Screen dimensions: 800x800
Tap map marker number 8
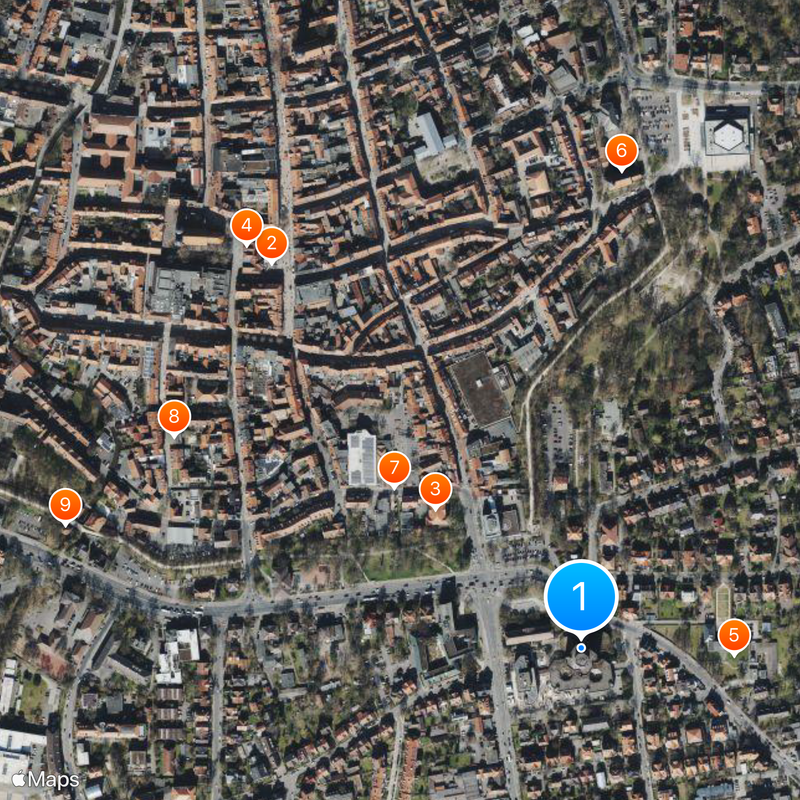point(174,416)
